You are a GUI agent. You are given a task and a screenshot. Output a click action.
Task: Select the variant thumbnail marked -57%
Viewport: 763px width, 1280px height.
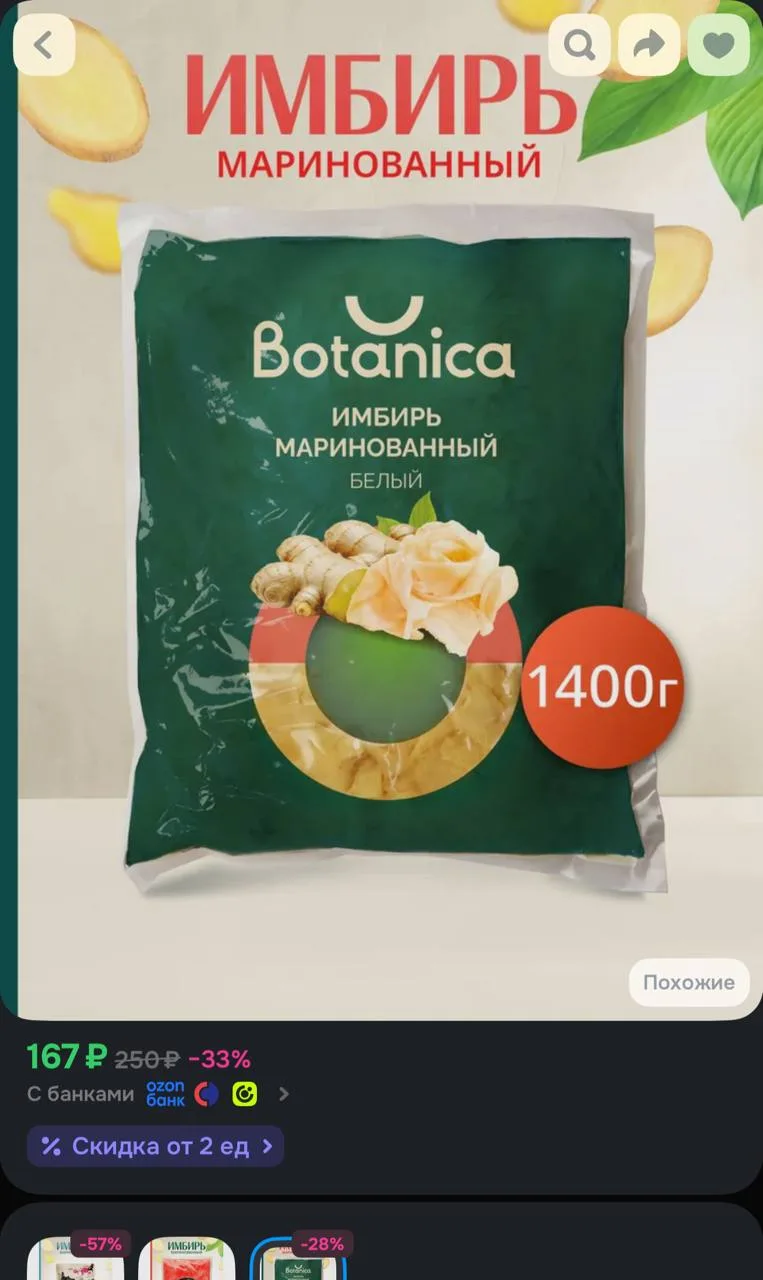pos(75,1258)
